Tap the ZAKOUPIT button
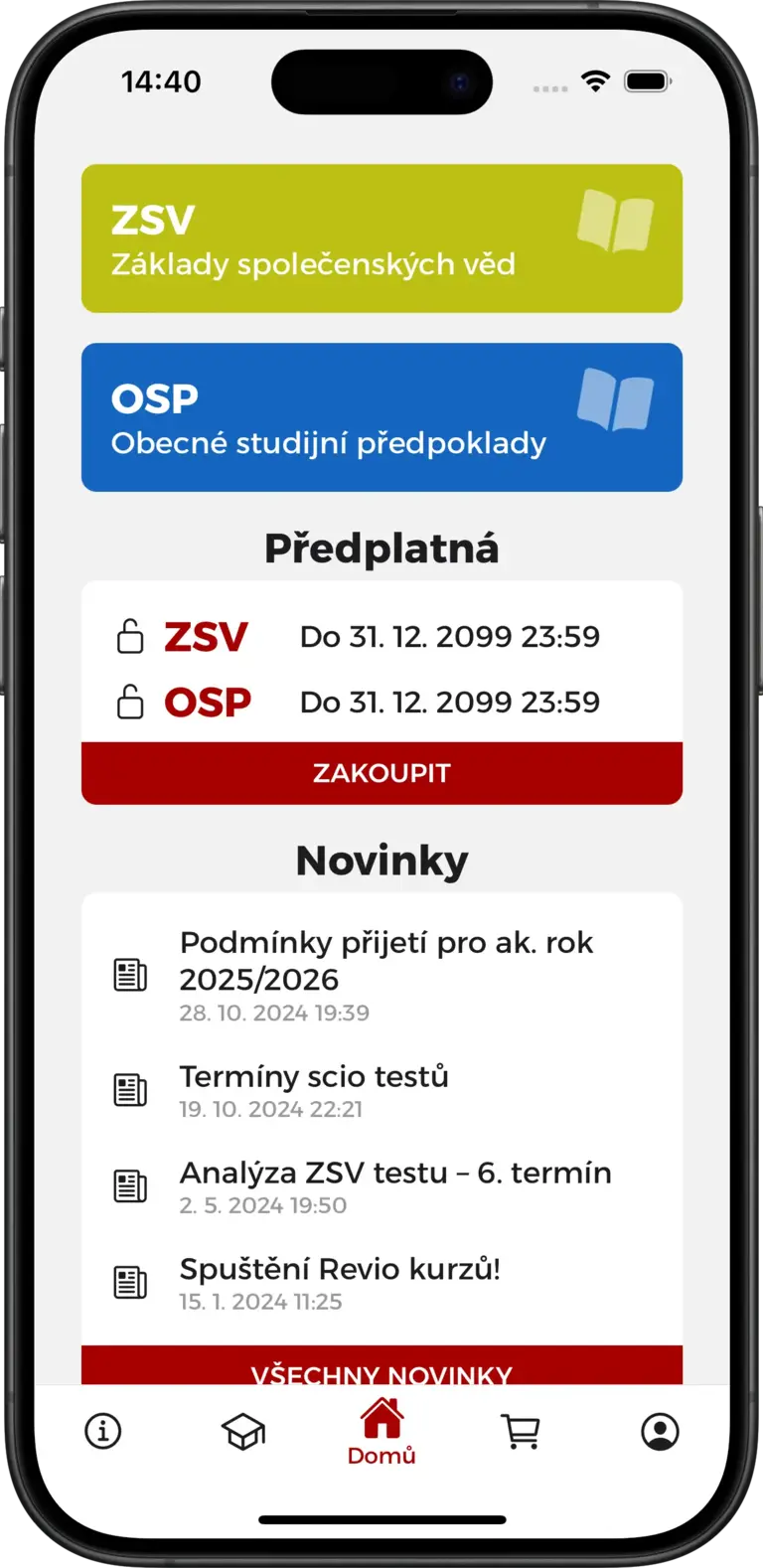This screenshot has height=1568, width=763. (381, 773)
